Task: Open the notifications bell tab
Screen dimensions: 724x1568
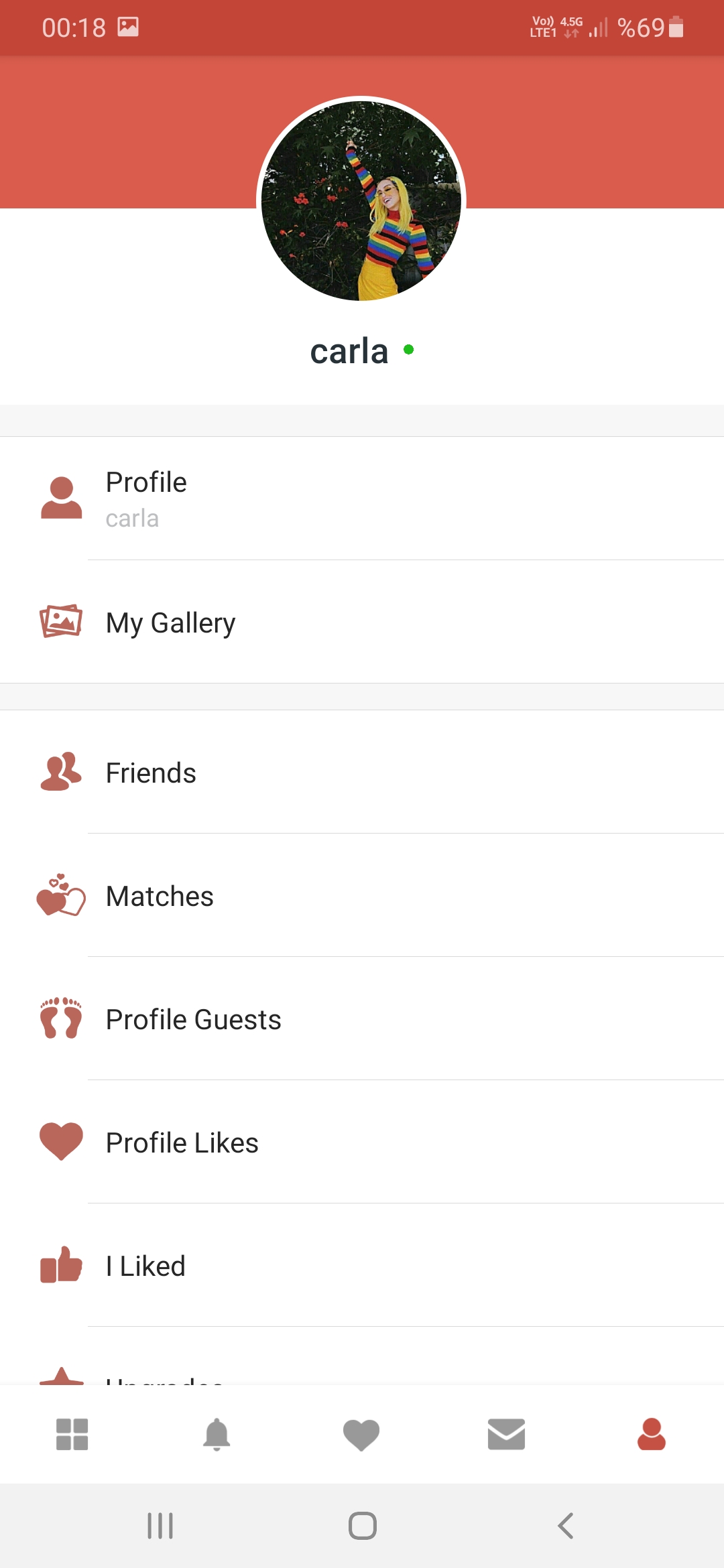Action: [217, 1434]
